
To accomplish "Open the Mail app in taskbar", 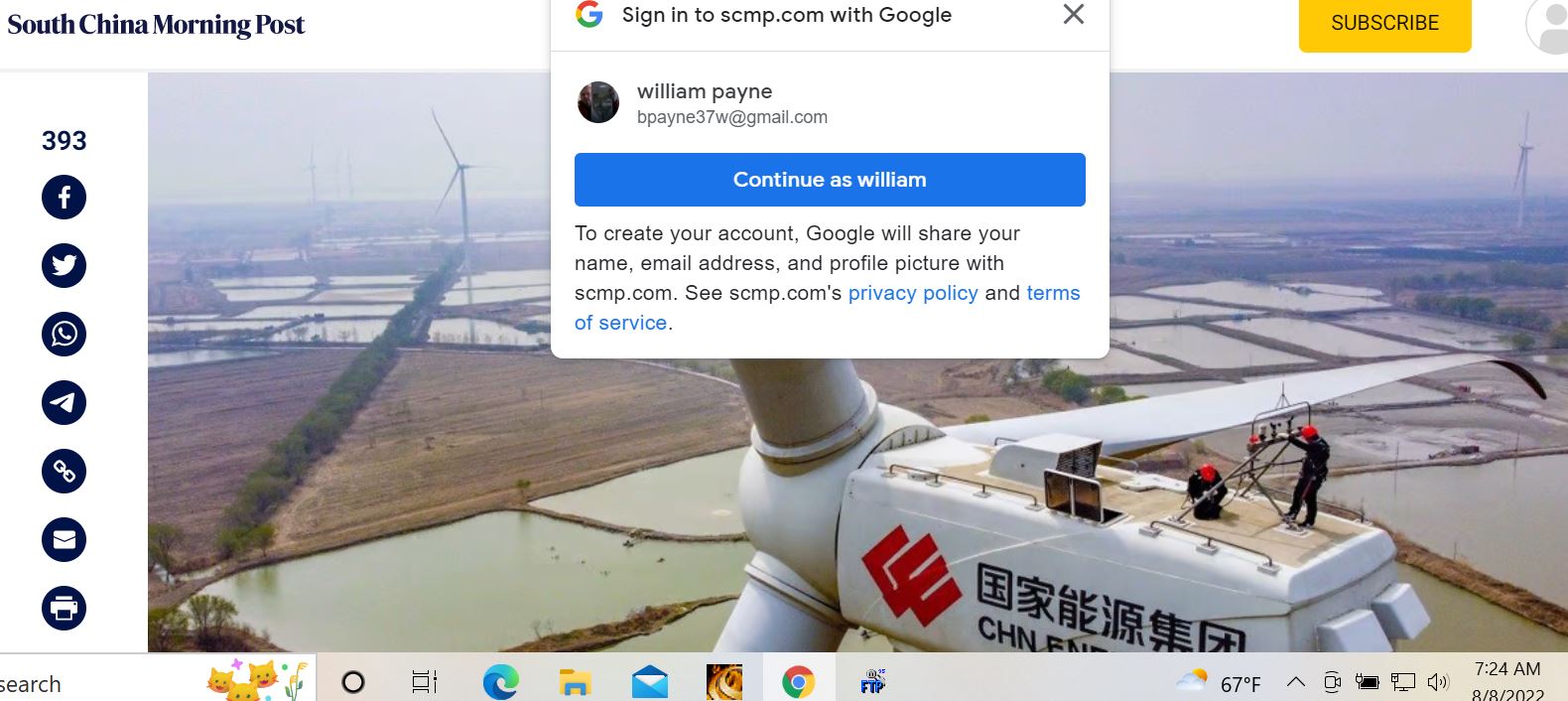I will pyautogui.click(x=650, y=682).
